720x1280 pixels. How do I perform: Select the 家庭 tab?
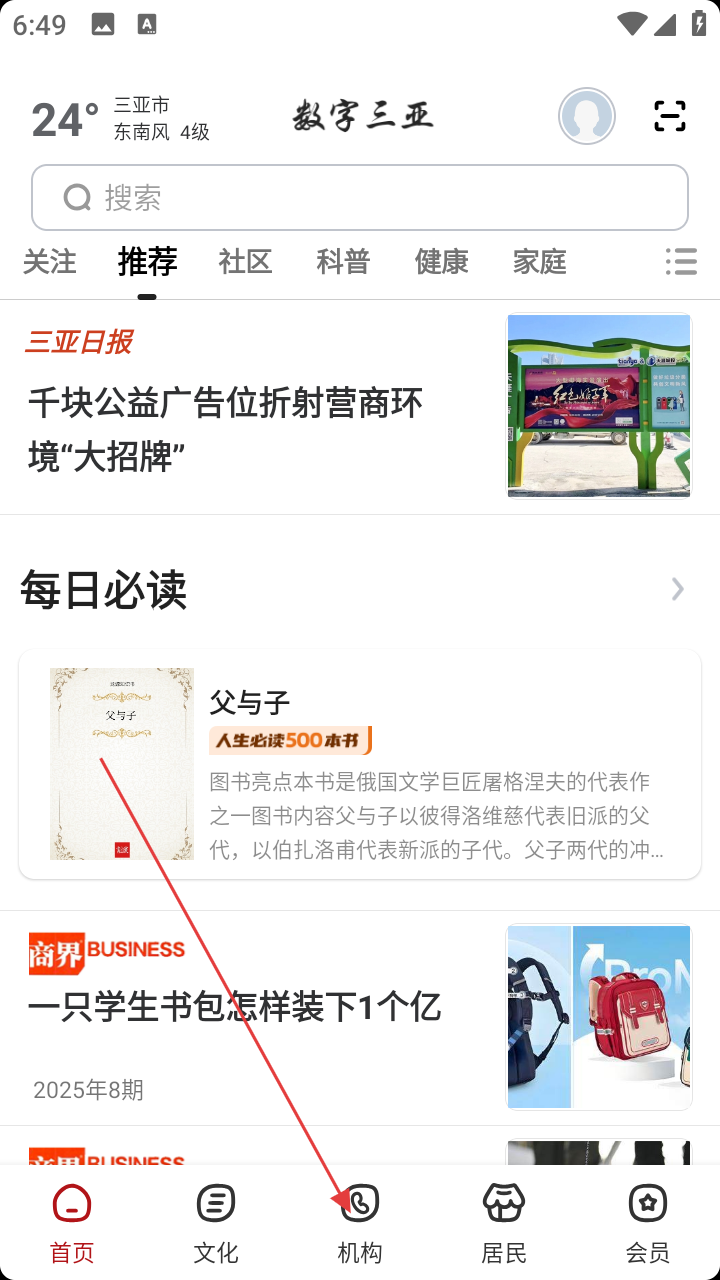539,262
